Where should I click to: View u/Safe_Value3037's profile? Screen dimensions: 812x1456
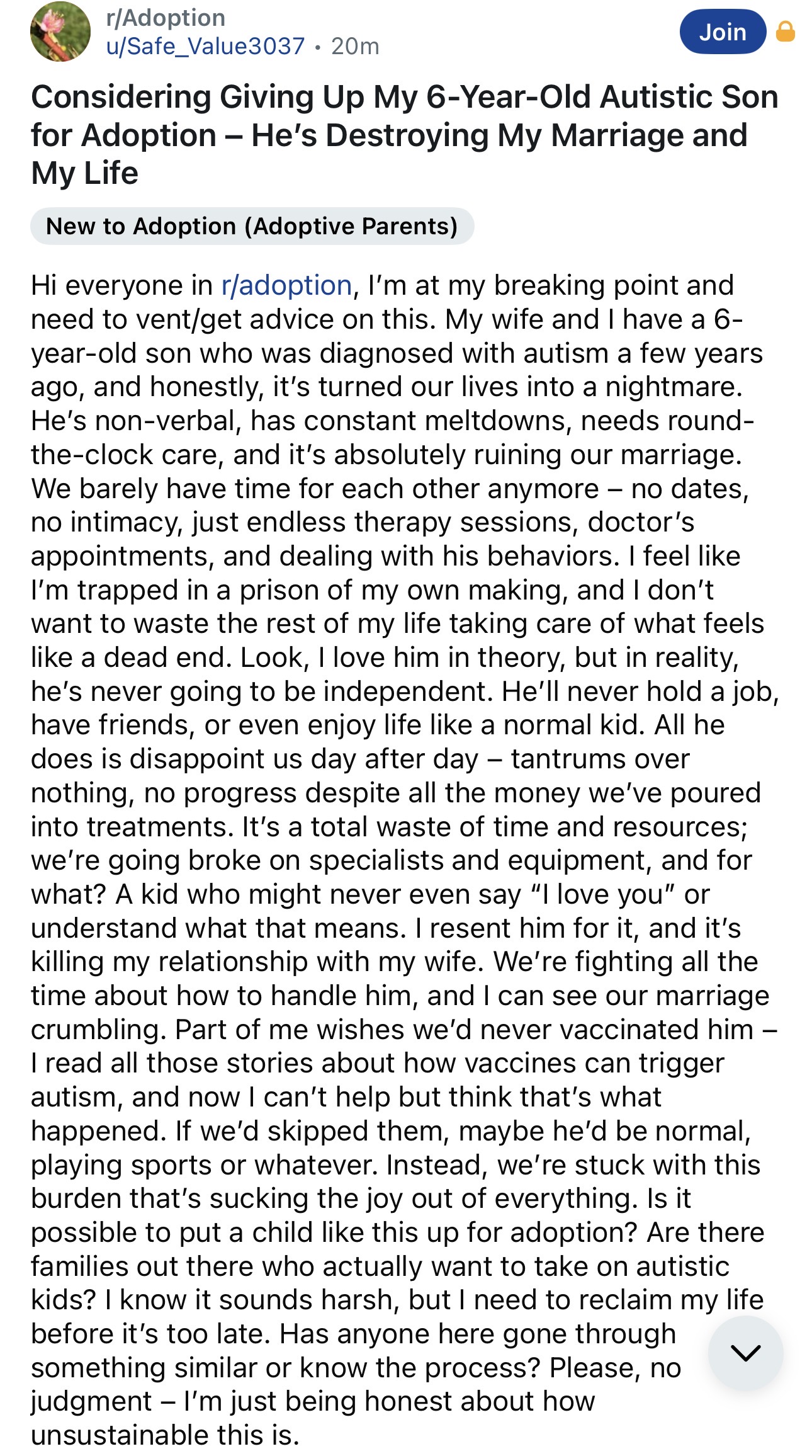(x=205, y=46)
